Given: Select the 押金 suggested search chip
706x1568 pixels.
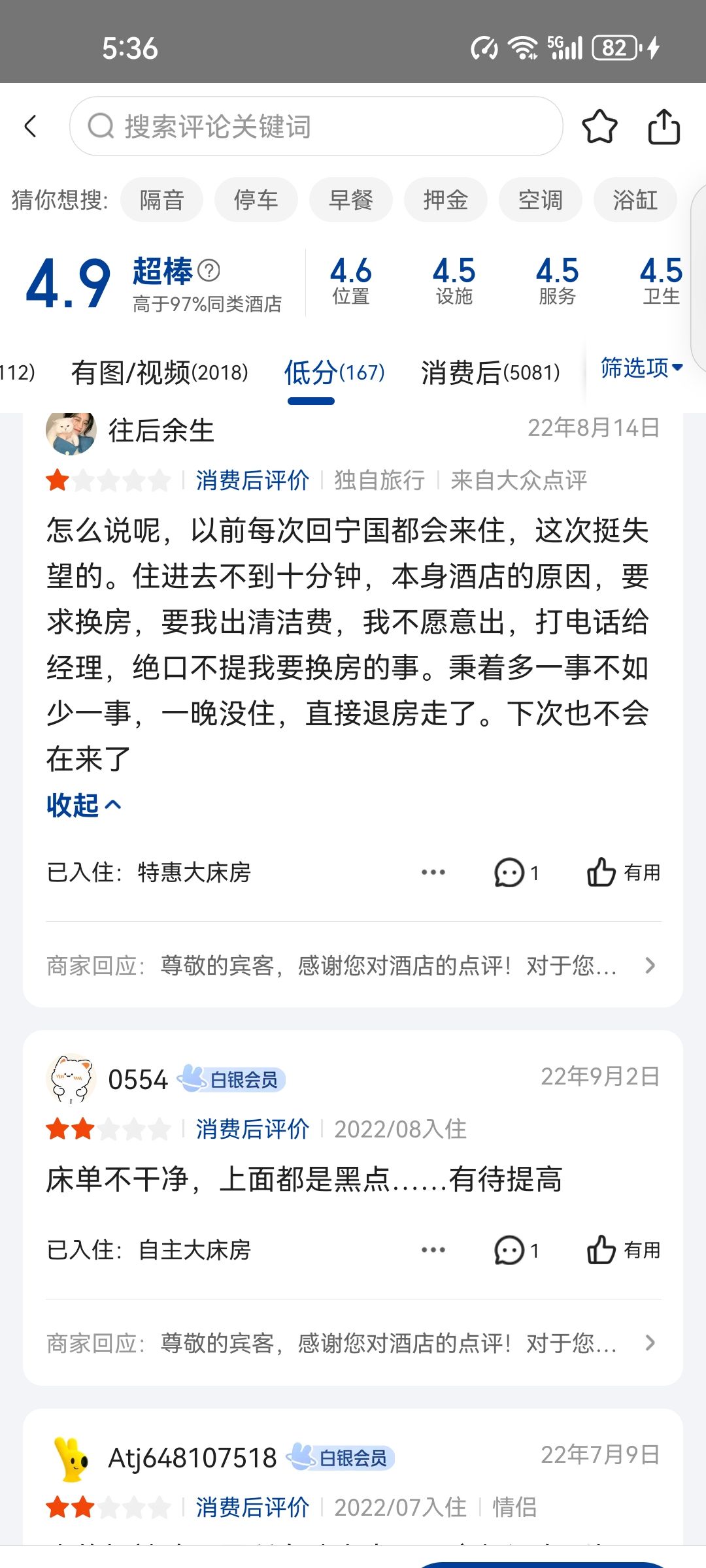Looking at the screenshot, I should (x=446, y=200).
